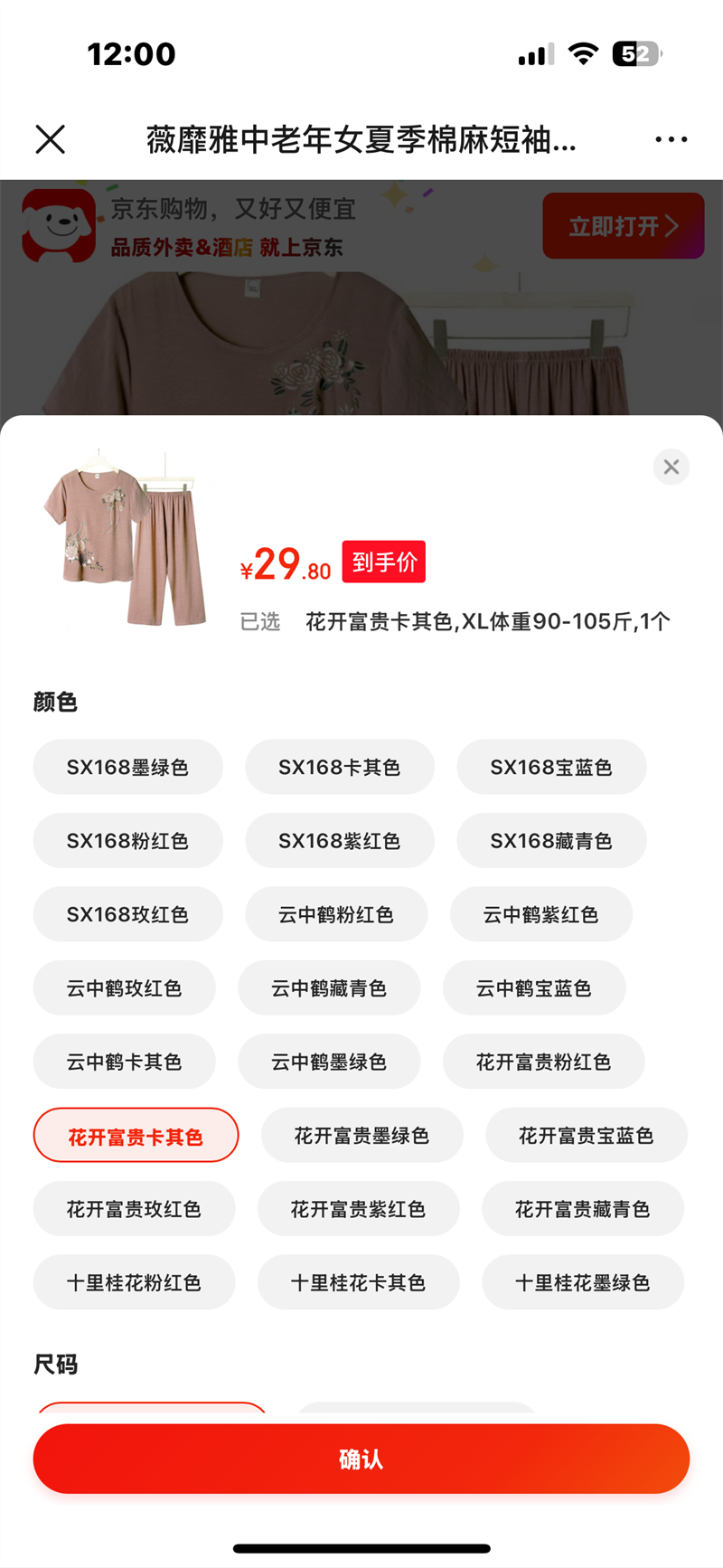The height and width of the screenshot is (1568, 723).
Task: Close the product page with the X icon
Action: 50,139
